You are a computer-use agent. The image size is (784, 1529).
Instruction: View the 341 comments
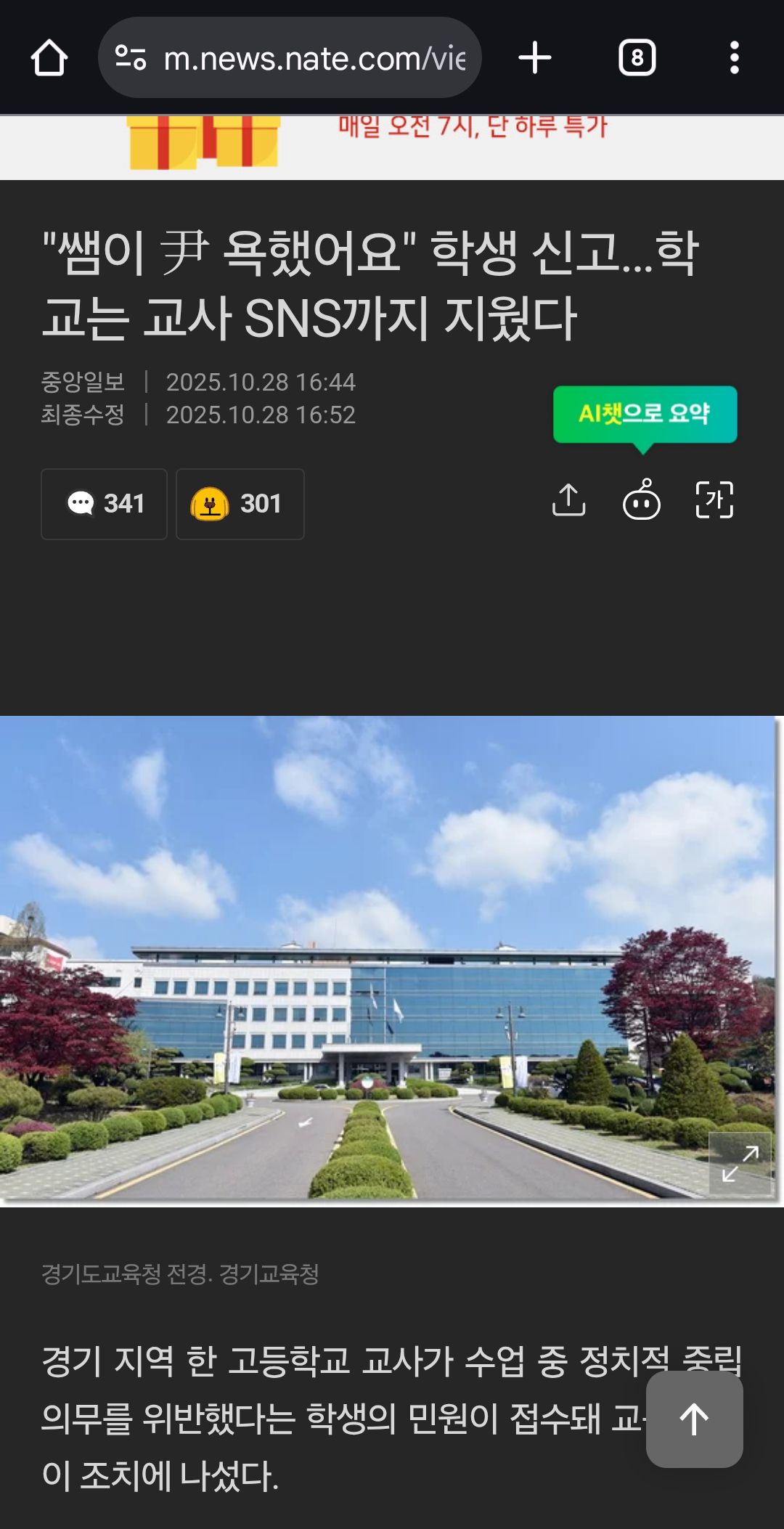point(105,504)
